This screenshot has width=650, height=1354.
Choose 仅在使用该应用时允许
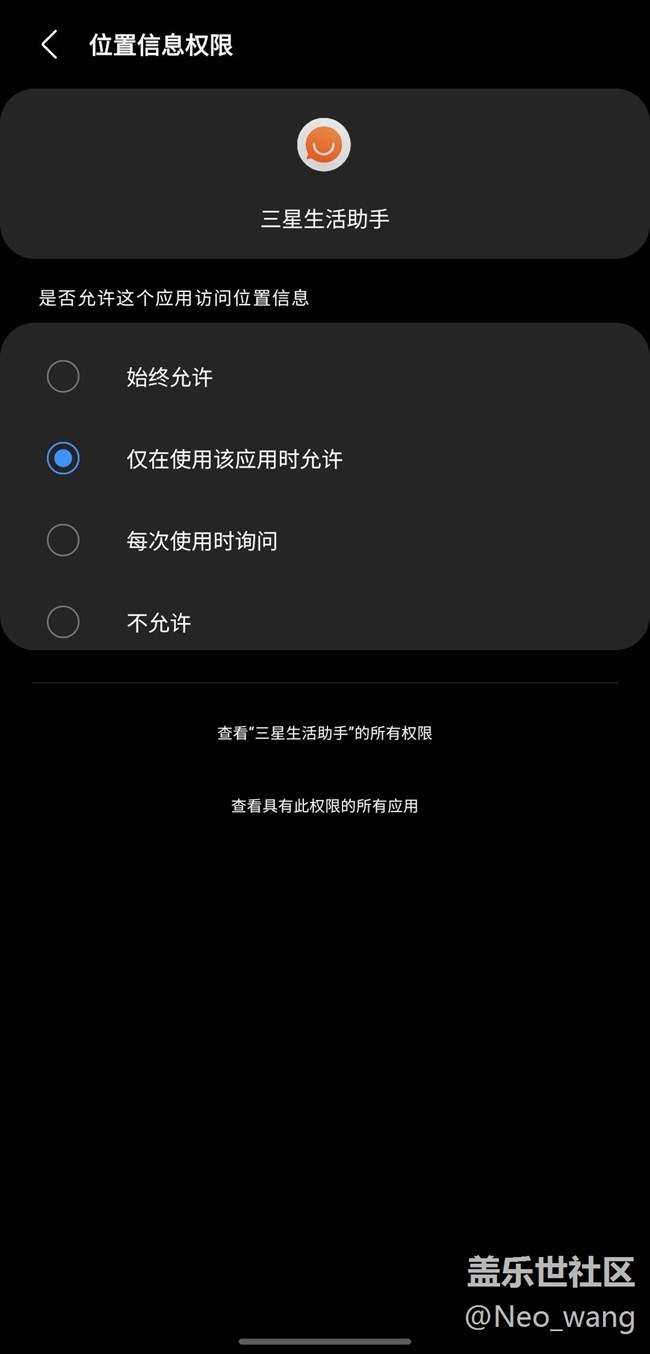tap(63, 459)
